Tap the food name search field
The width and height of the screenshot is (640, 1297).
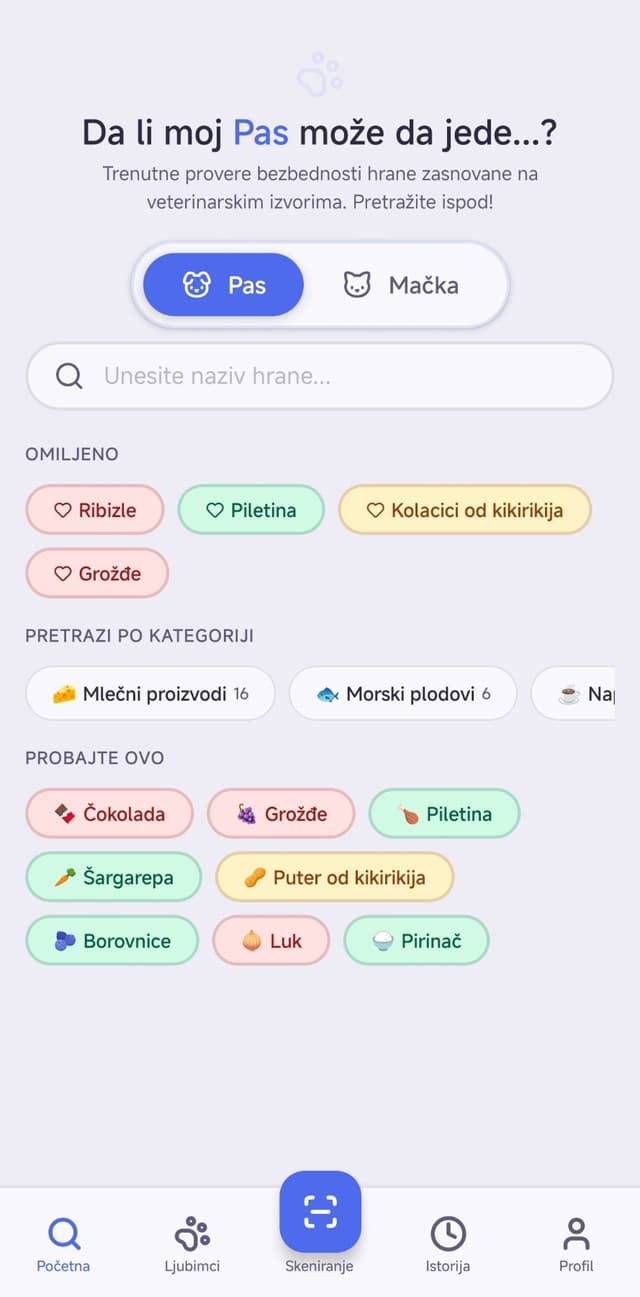click(320, 376)
